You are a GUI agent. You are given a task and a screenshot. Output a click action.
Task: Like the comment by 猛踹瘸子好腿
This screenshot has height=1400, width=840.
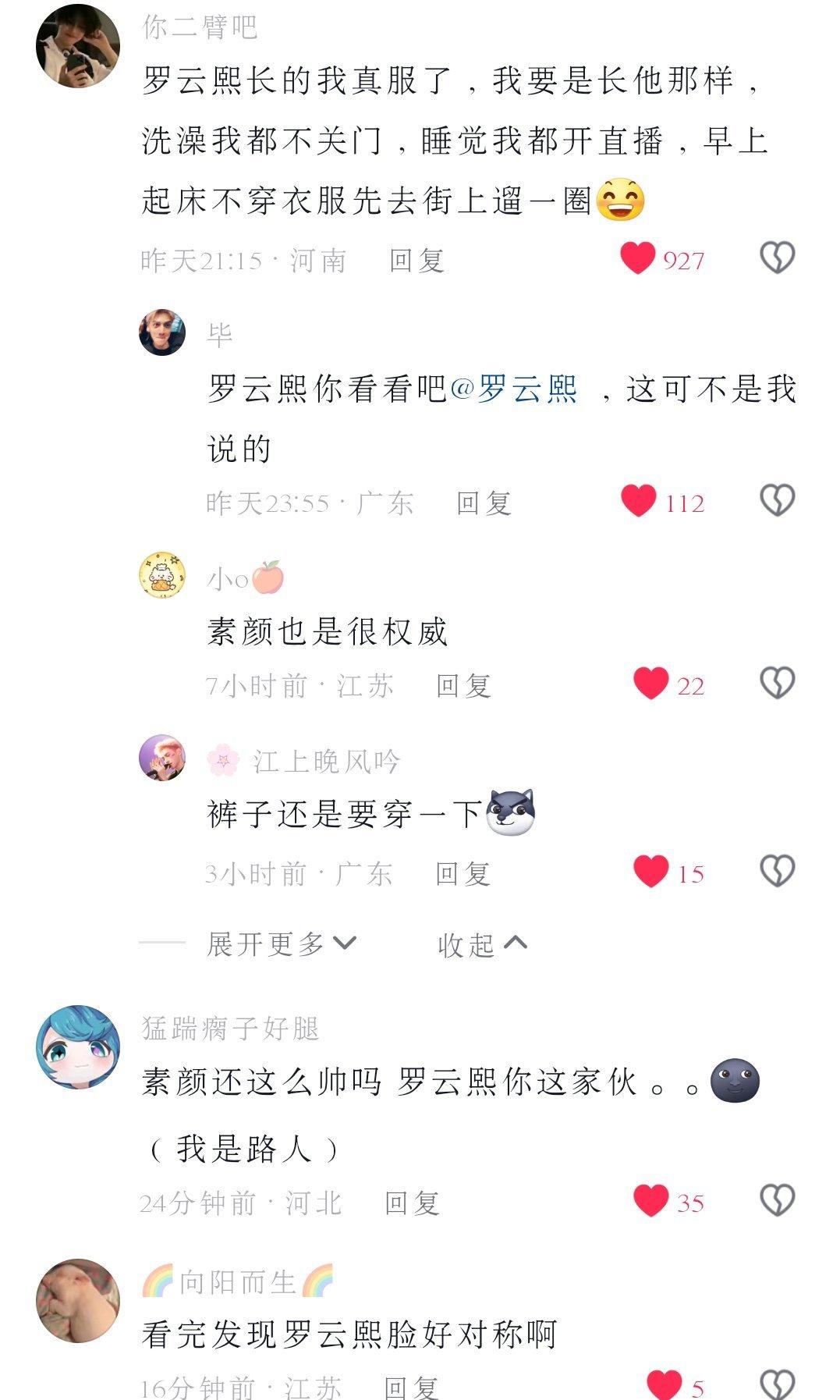(650, 1201)
